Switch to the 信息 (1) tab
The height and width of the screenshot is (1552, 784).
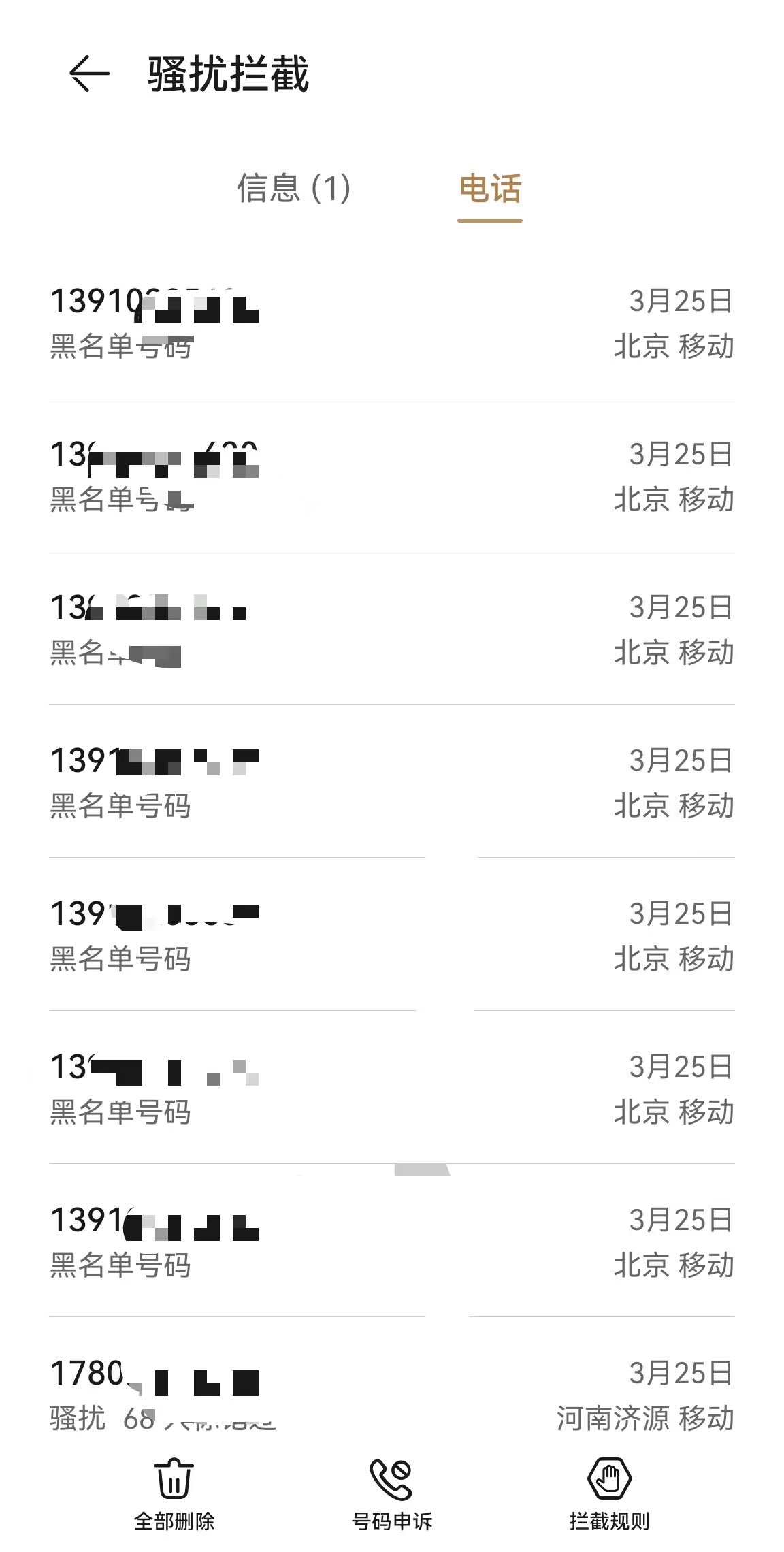point(293,189)
